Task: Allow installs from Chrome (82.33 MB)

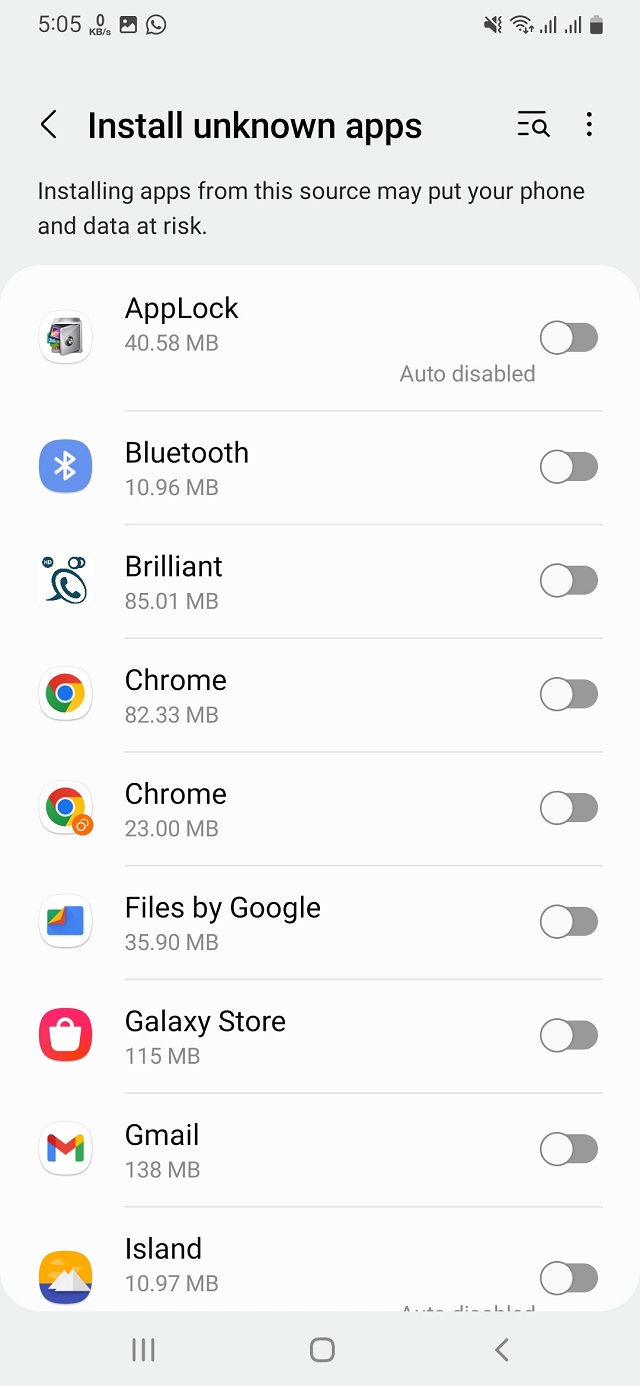Action: pyautogui.click(x=568, y=694)
